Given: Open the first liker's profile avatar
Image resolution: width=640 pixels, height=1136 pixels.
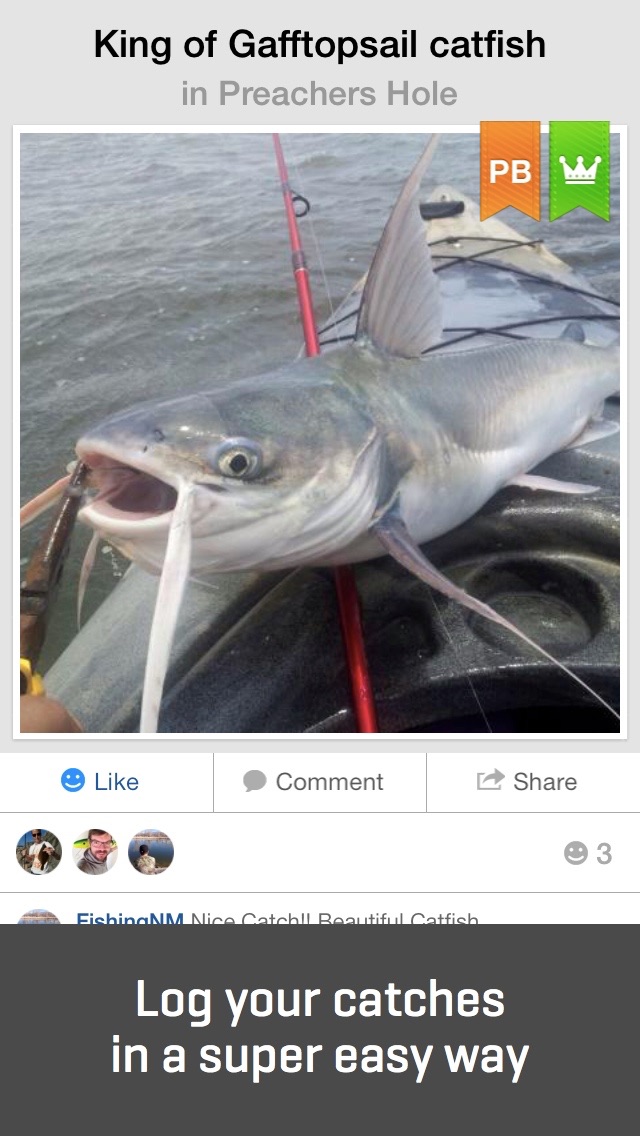Looking at the screenshot, I should point(39,852).
